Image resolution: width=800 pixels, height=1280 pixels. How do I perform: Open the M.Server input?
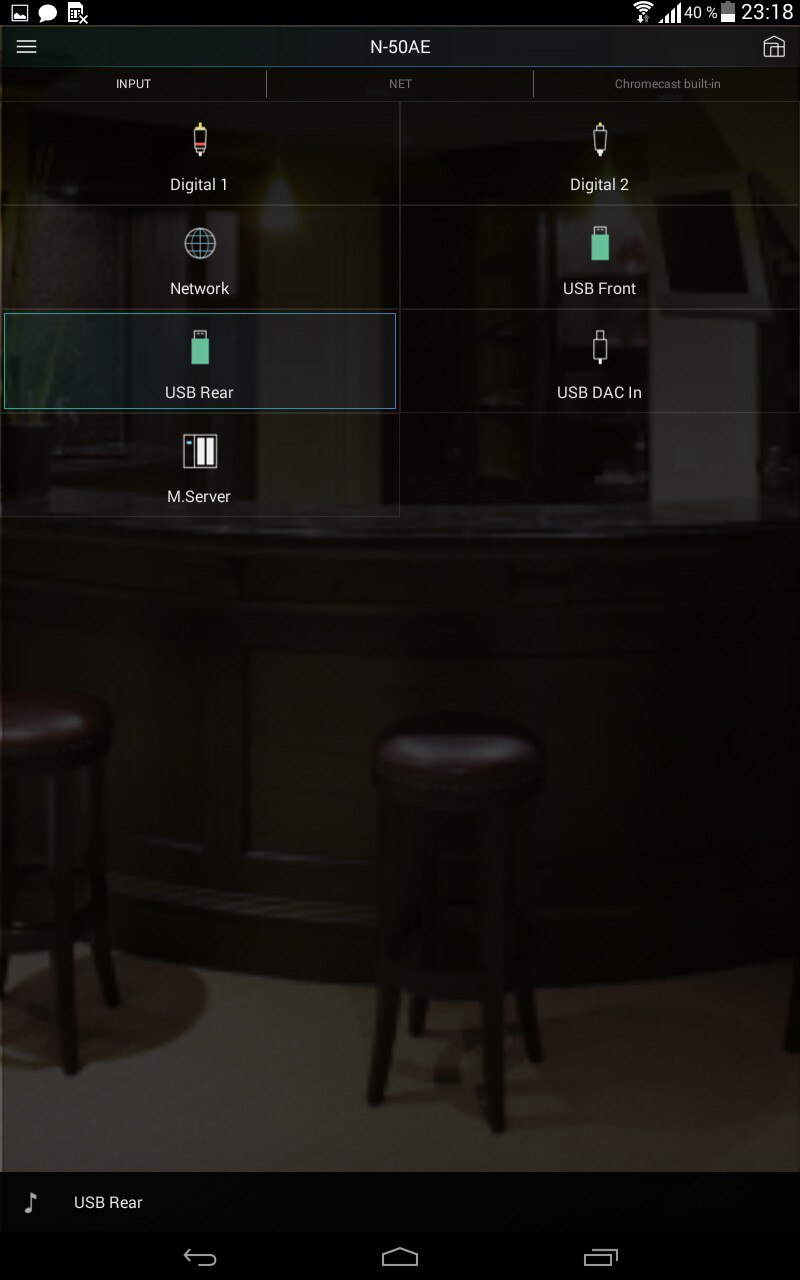pos(200,465)
